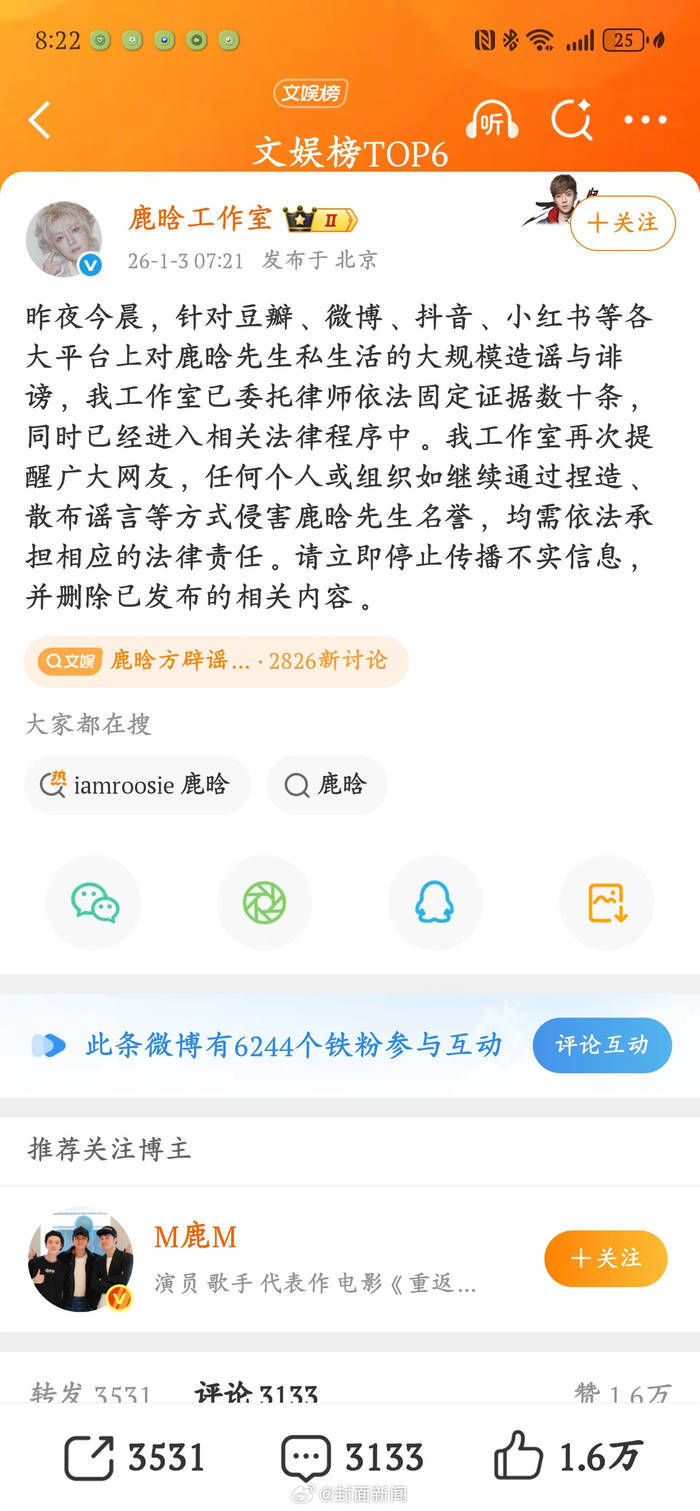Tap the 评论互动 button
700x1511 pixels.
601,1045
